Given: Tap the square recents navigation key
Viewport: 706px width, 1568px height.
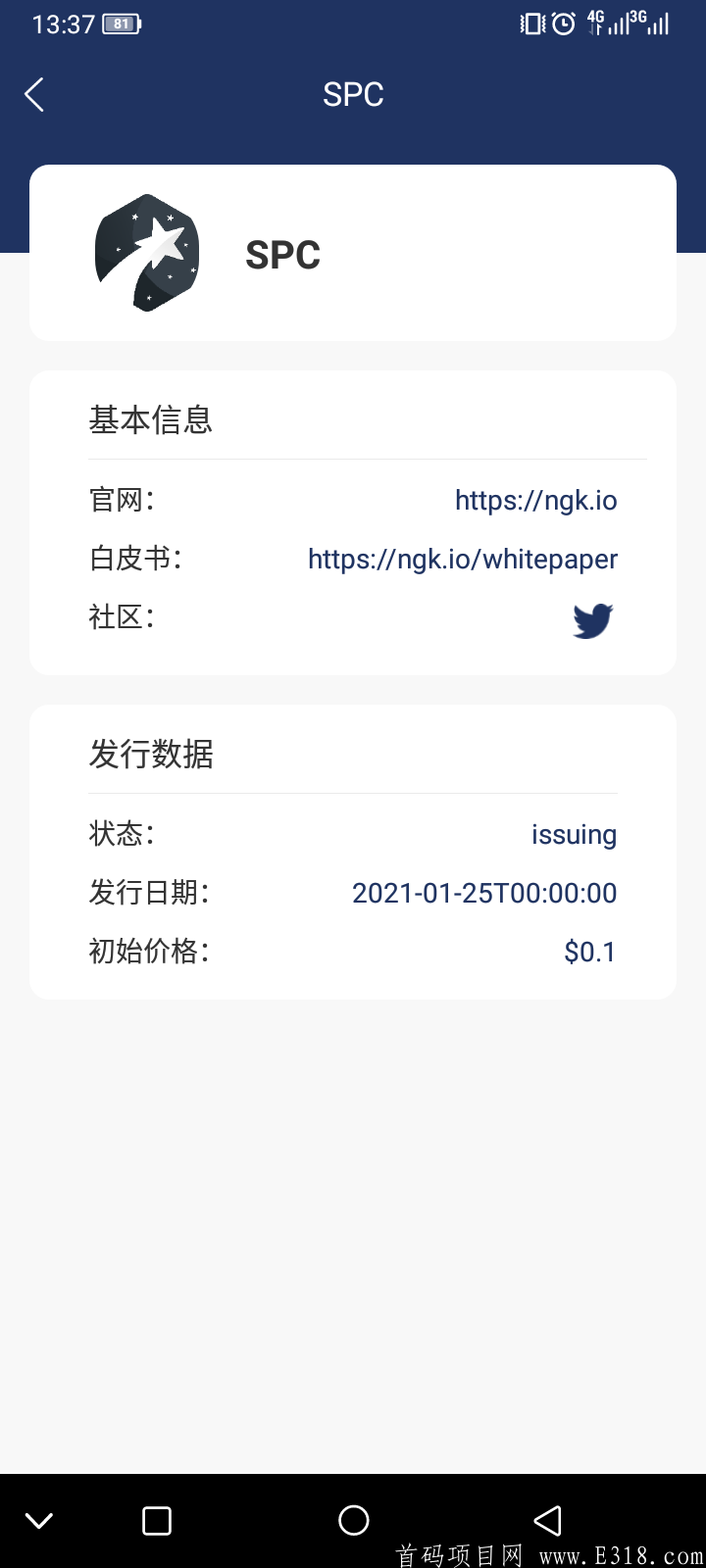Looking at the screenshot, I should 157,1520.
